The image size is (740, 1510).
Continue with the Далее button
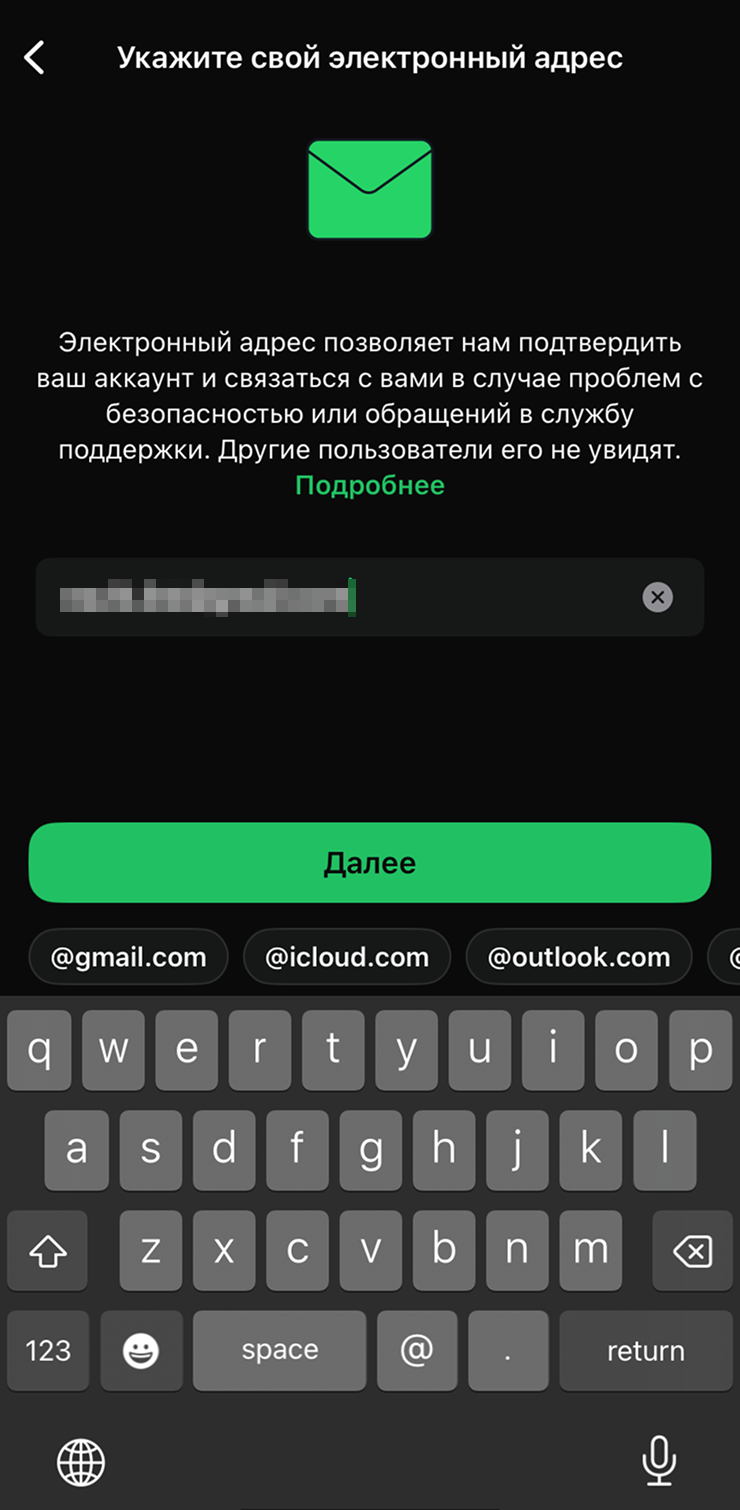pyautogui.click(x=369, y=863)
